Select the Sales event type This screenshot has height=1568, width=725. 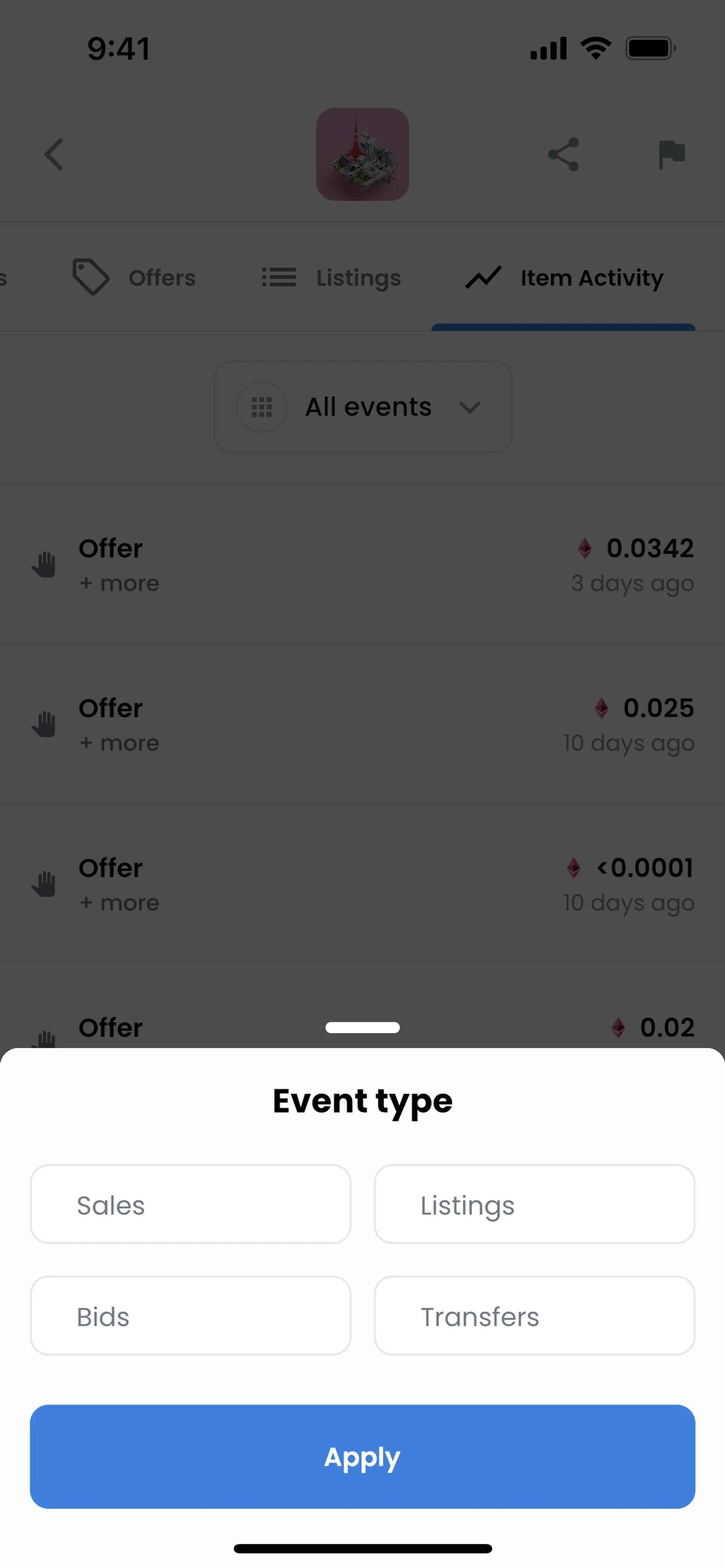[x=190, y=1205]
